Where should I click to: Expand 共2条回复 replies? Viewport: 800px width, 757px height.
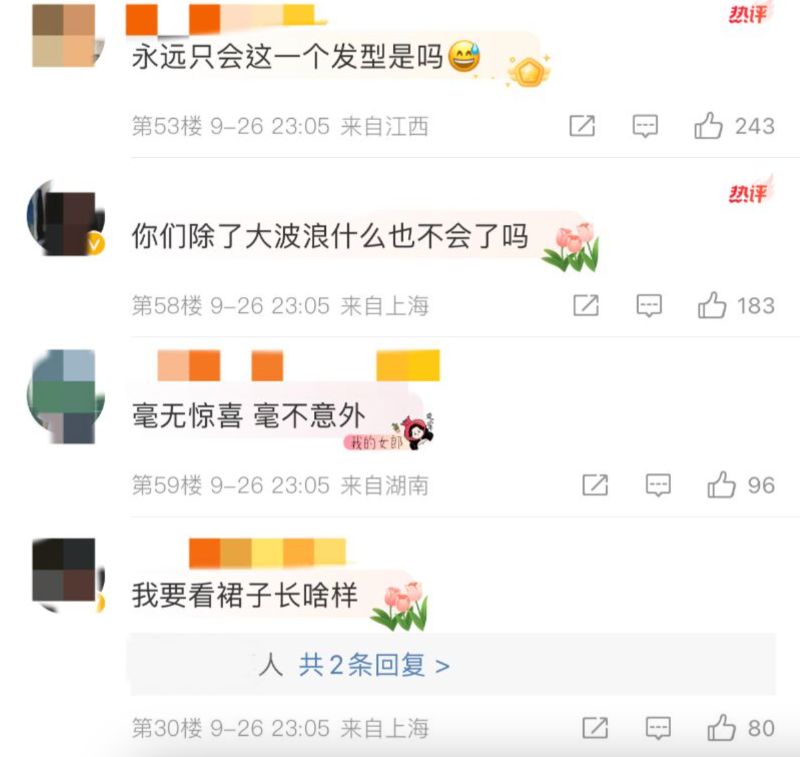point(374,665)
